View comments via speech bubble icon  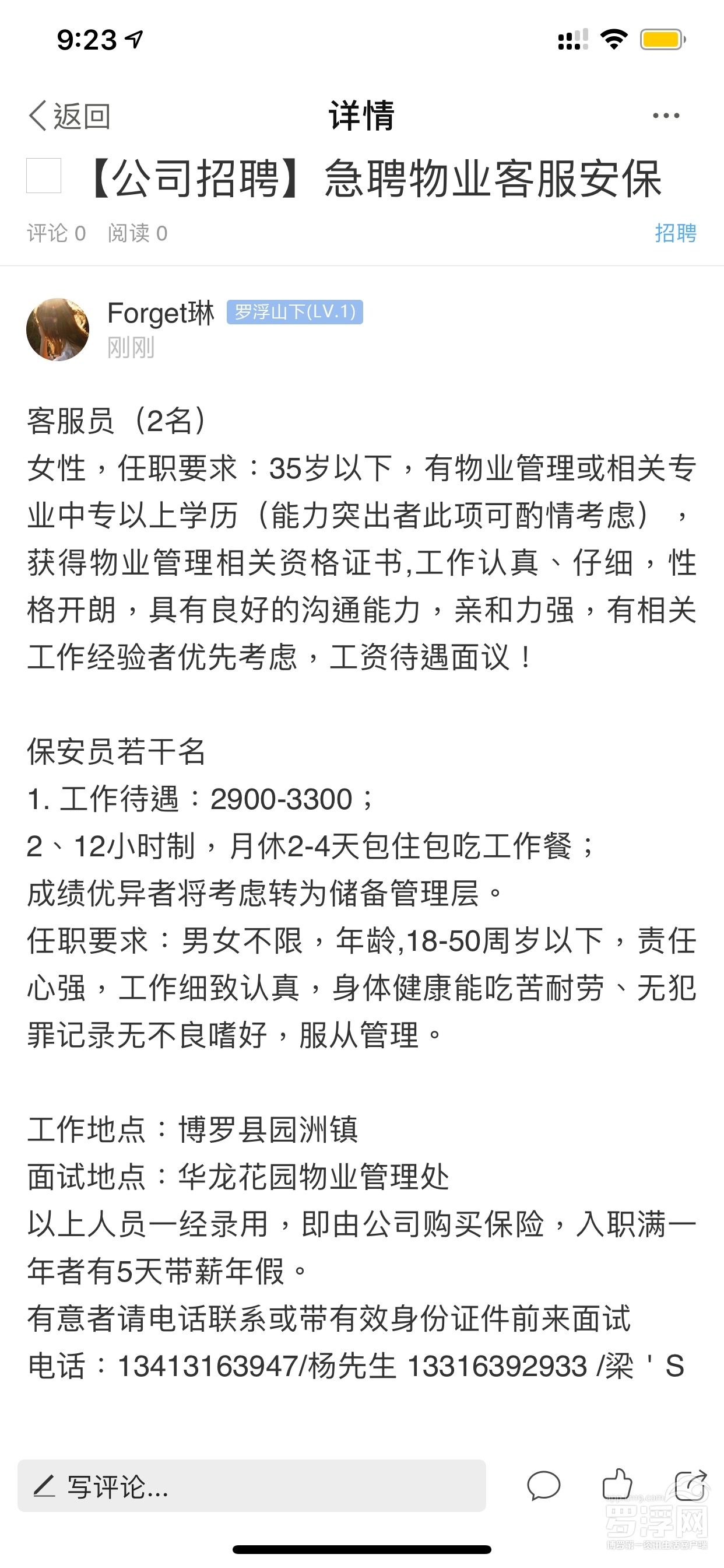click(543, 1486)
